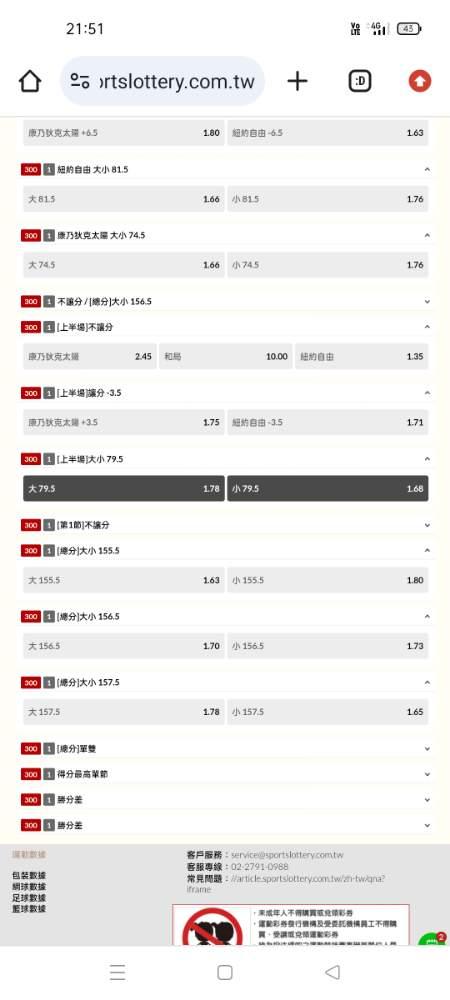
Task: Expand the [總分]單雙 section
Action: (x=226, y=749)
